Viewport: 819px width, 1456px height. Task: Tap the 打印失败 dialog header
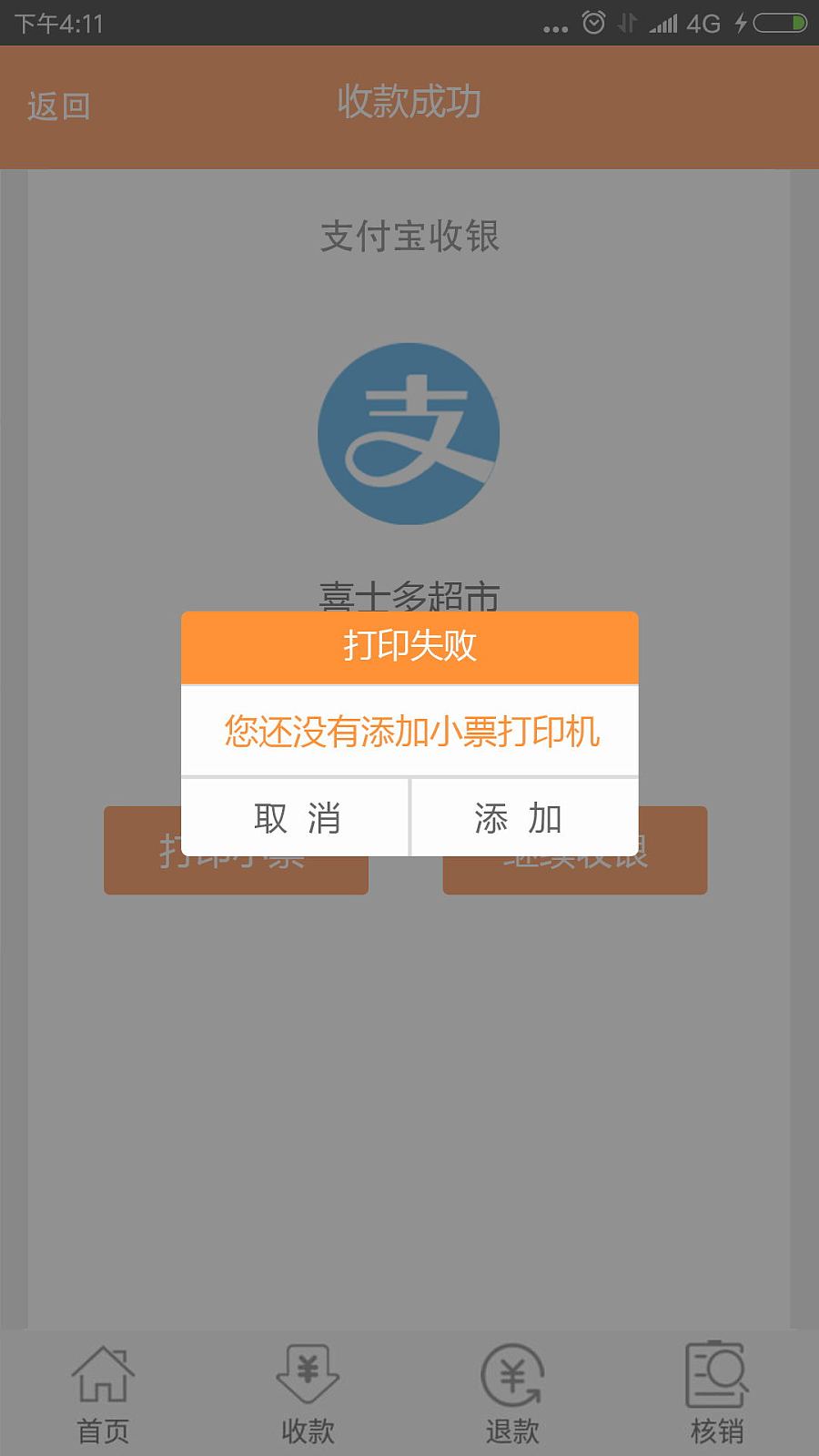409,647
